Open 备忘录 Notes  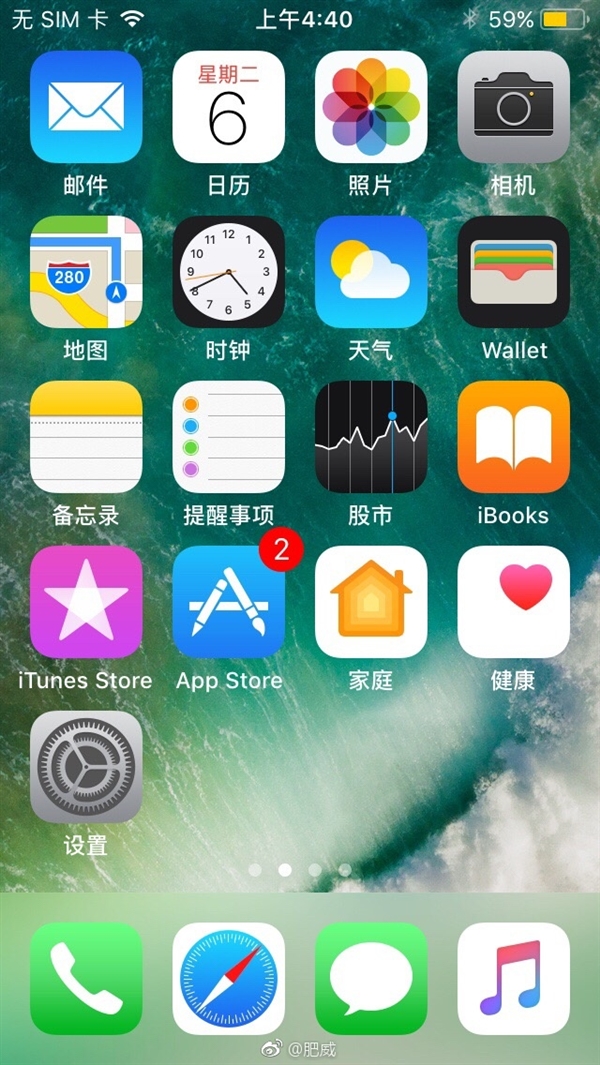point(86,437)
